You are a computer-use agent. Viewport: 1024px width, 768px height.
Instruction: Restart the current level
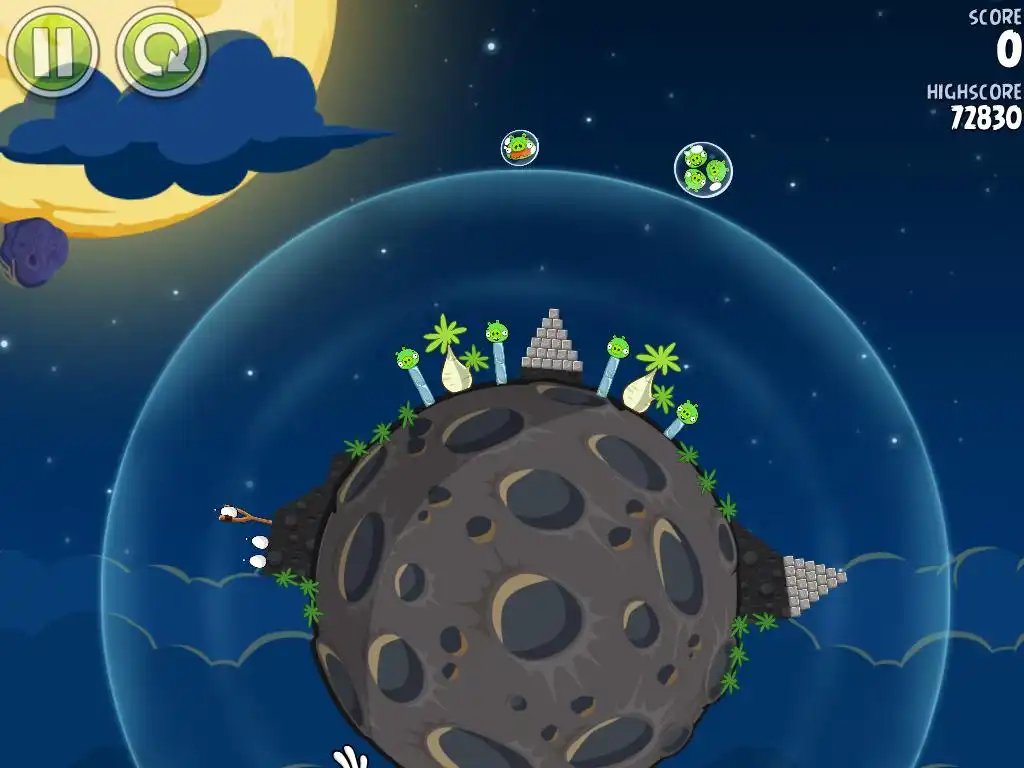[x=161, y=51]
